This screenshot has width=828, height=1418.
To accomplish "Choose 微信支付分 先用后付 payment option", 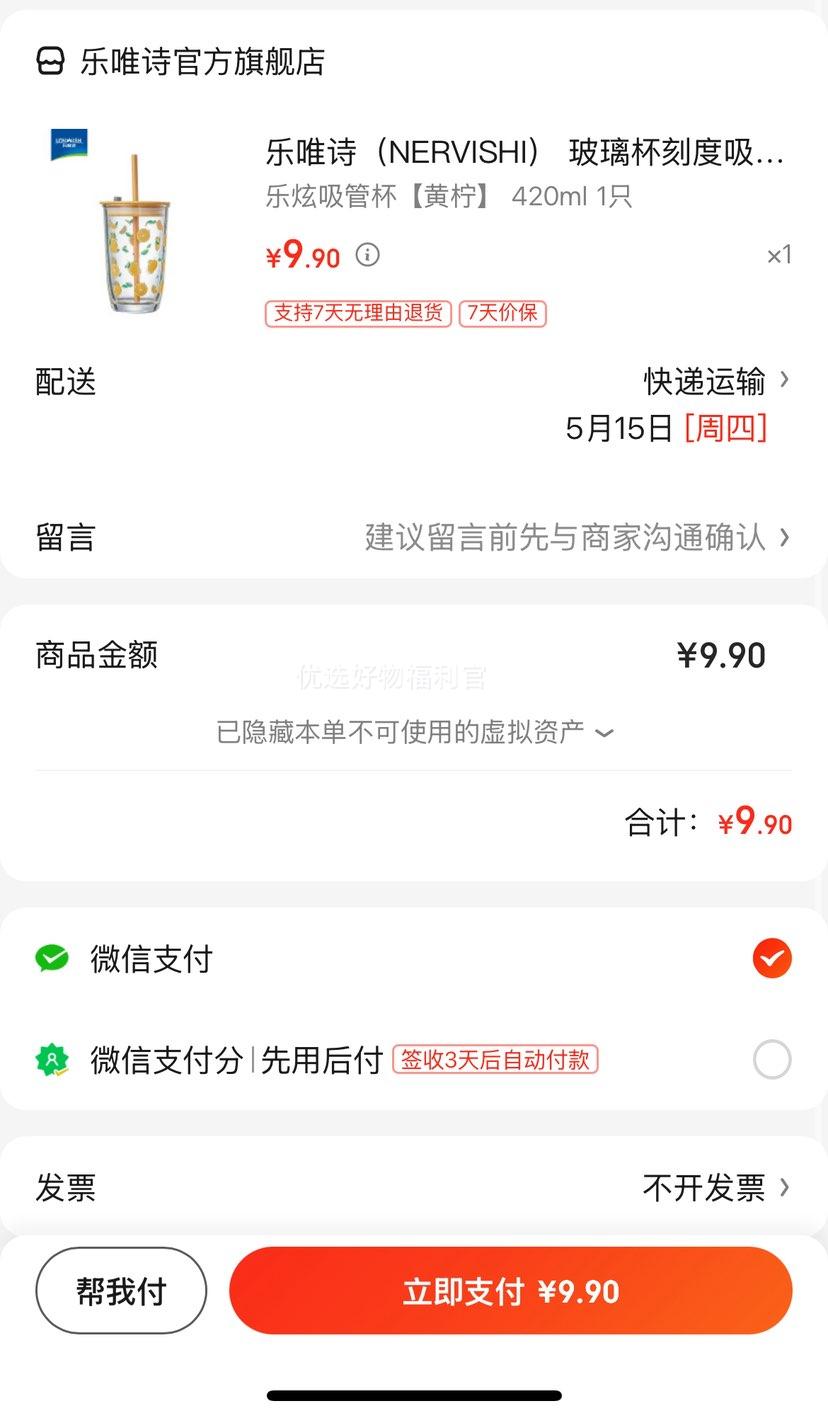I will point(771,1060).
